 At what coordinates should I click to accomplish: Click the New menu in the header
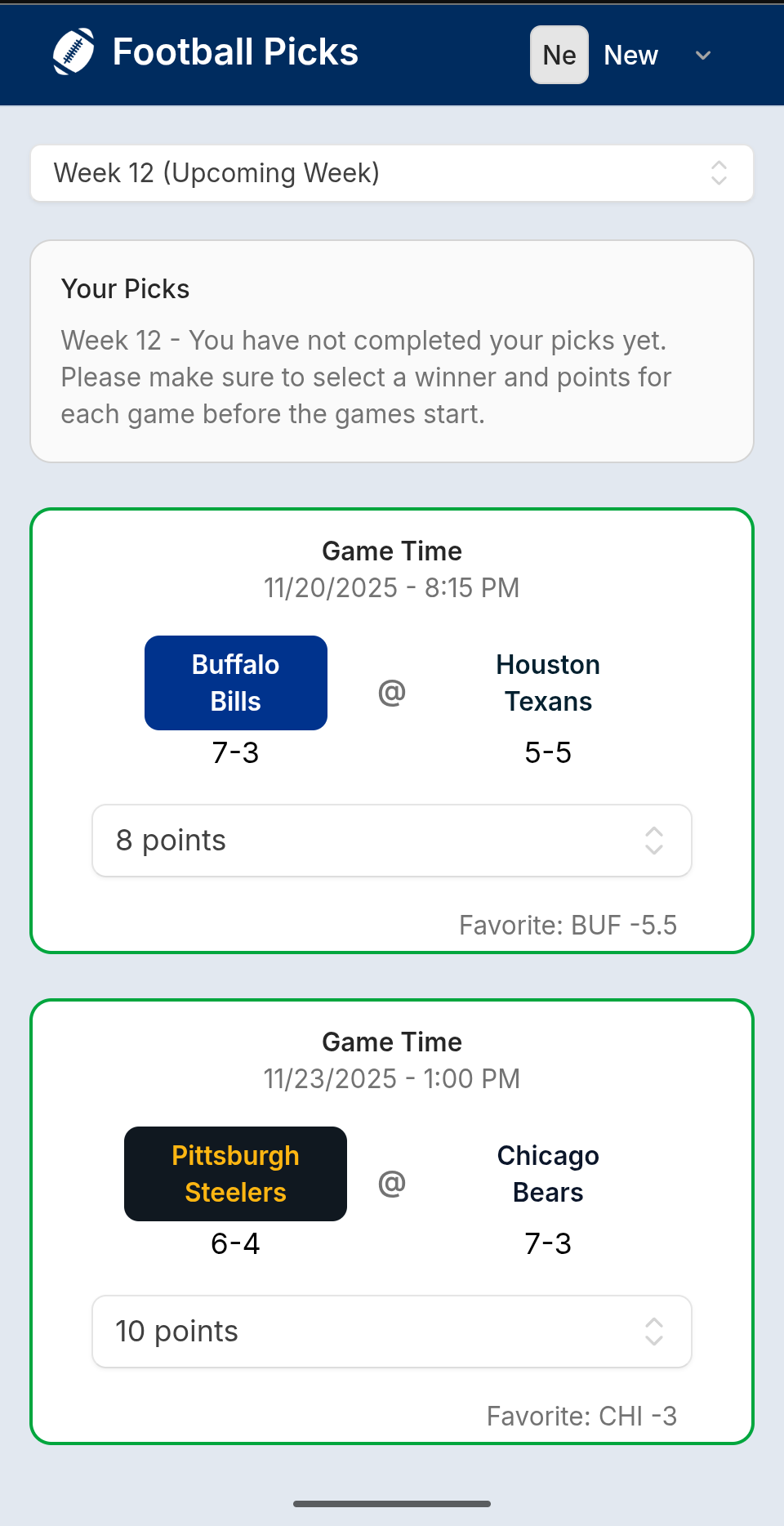pyautogui.click(x=630, y=54)
